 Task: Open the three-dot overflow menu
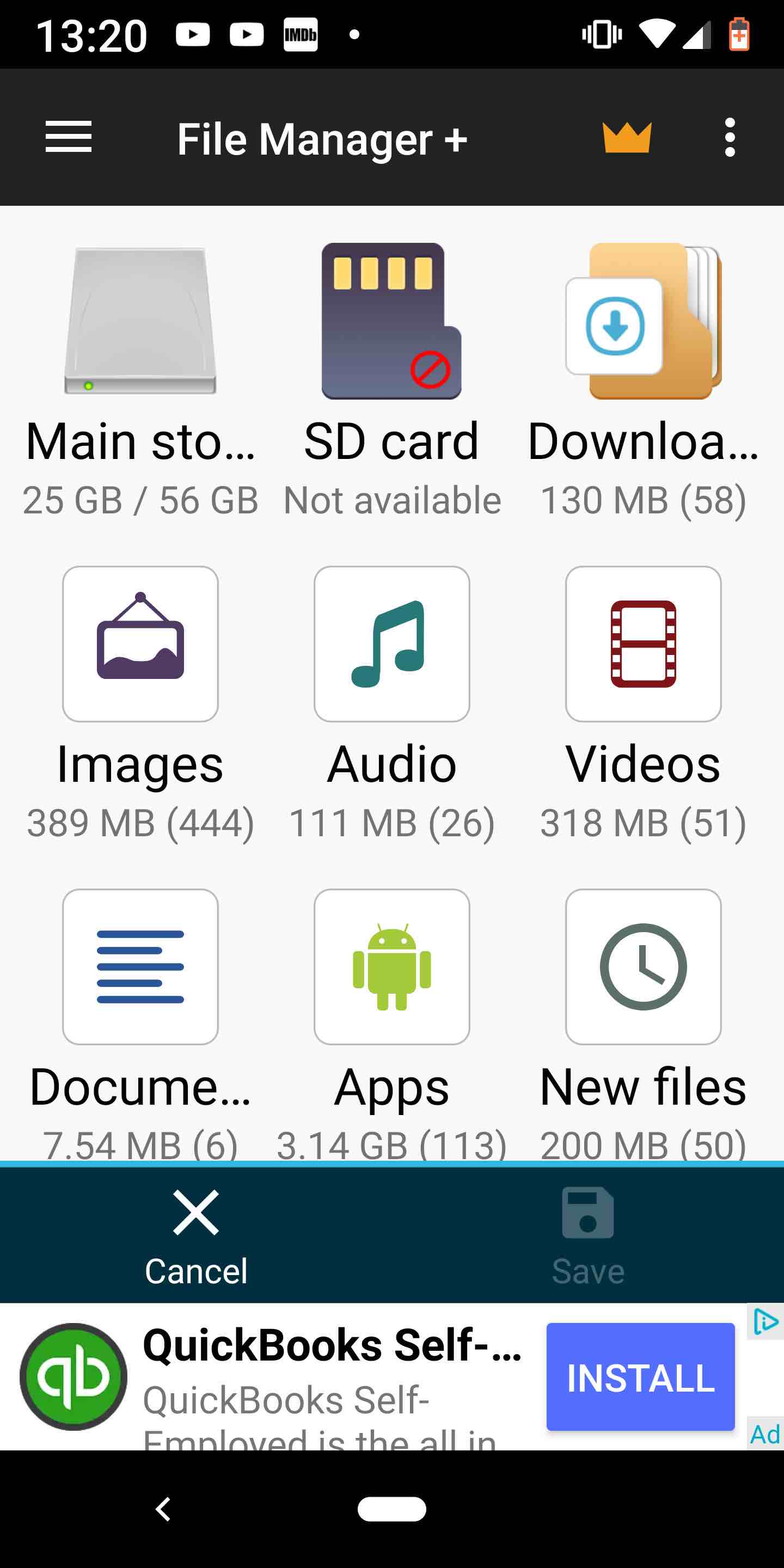[x=730, y=137]
